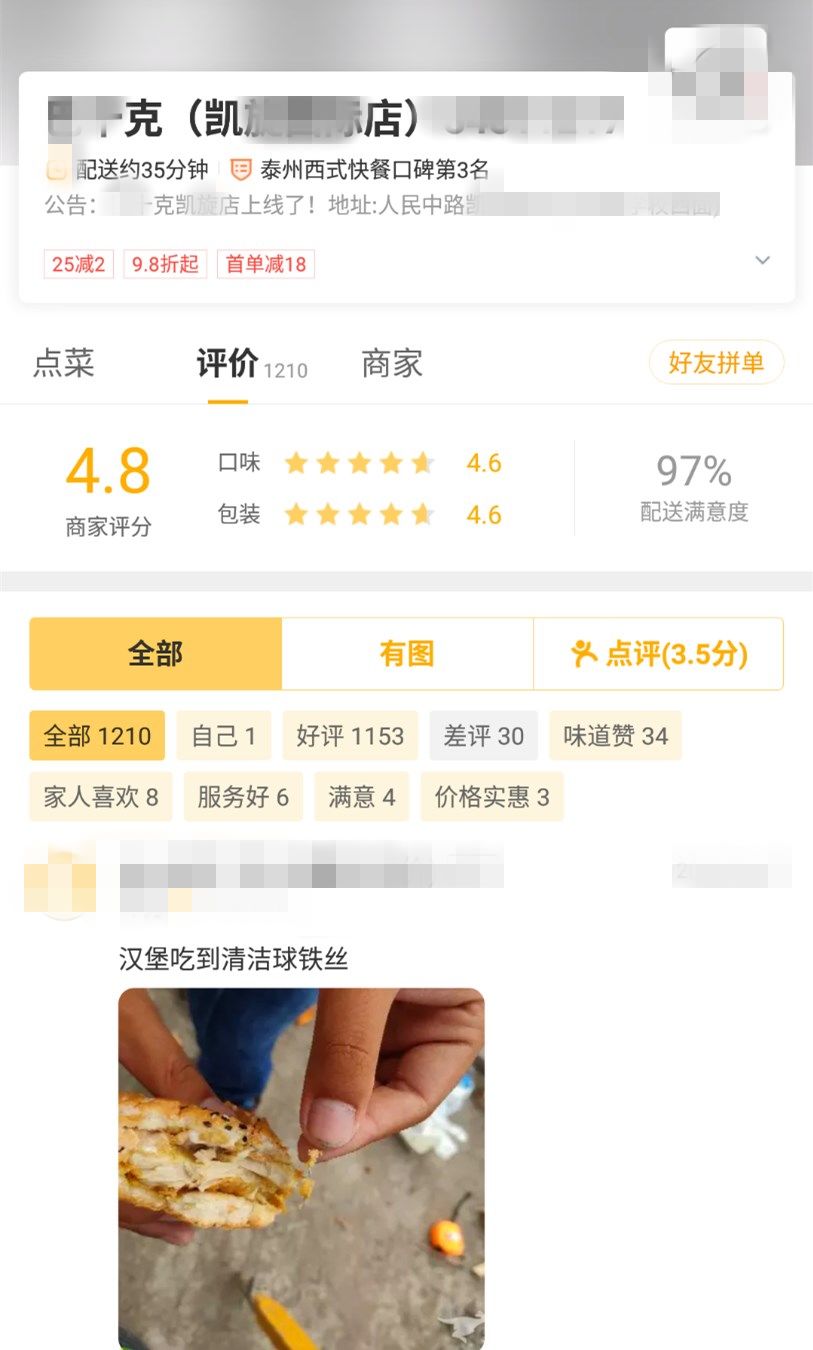
Task: Filter by 好评 1153 chip
Action: (350, 736)
